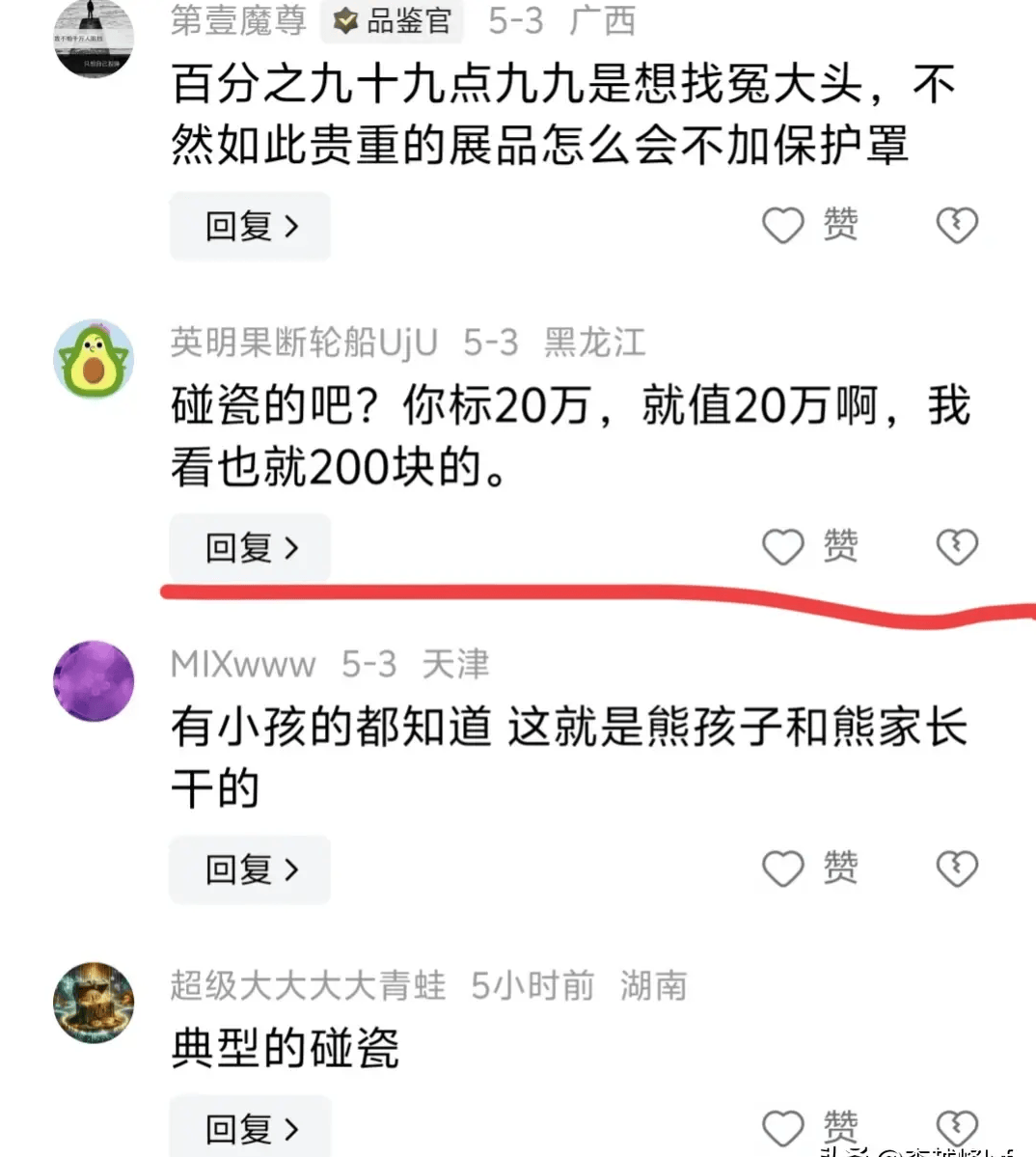Image resolution: width=1036 pixels, height=1157 pixels.
Task: Open 超级大大大大青蛙's profile avatar
Action: [94, 1003]
